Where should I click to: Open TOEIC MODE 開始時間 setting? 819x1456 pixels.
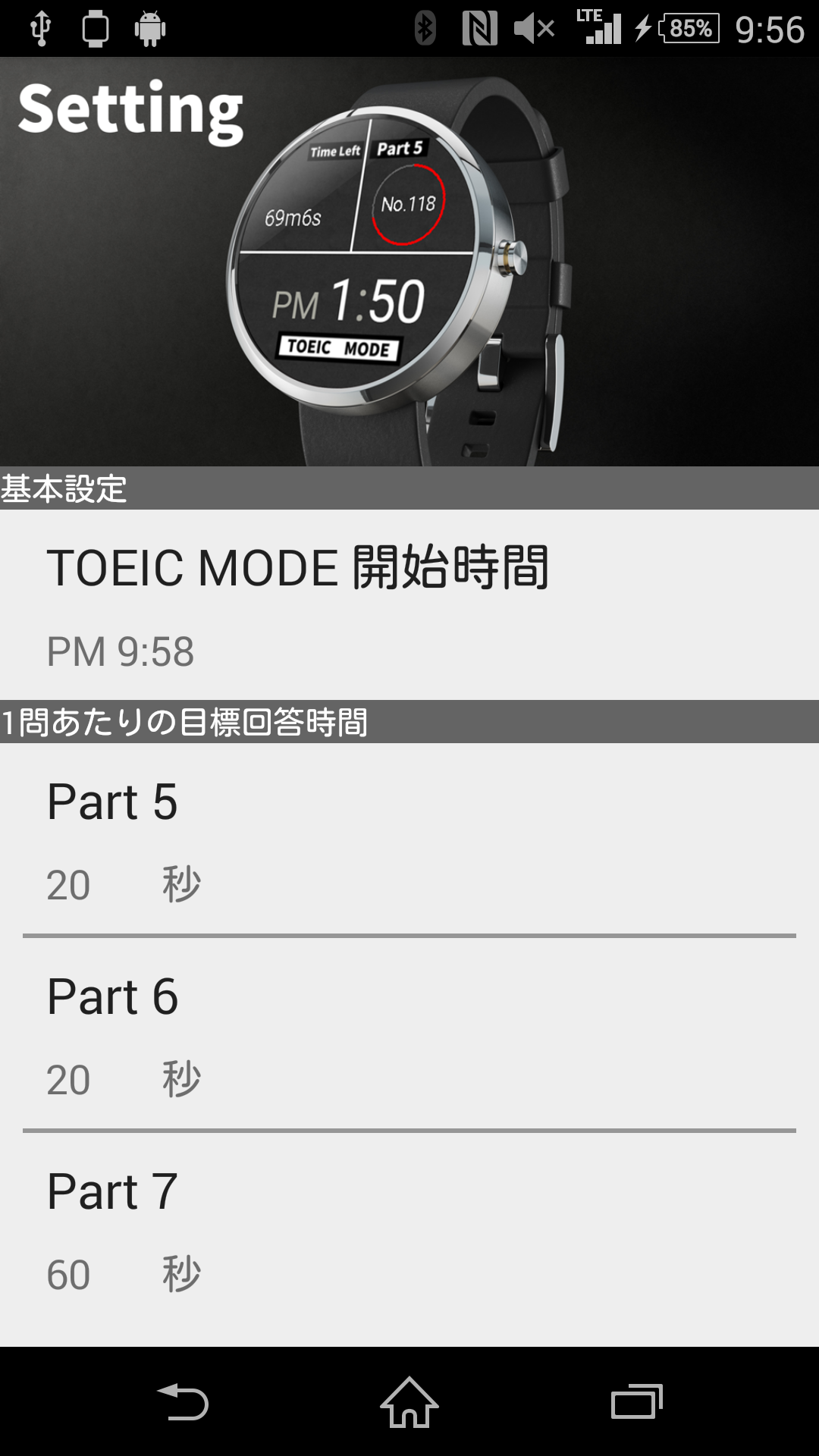pyautogui.click(x=409, y=604)
